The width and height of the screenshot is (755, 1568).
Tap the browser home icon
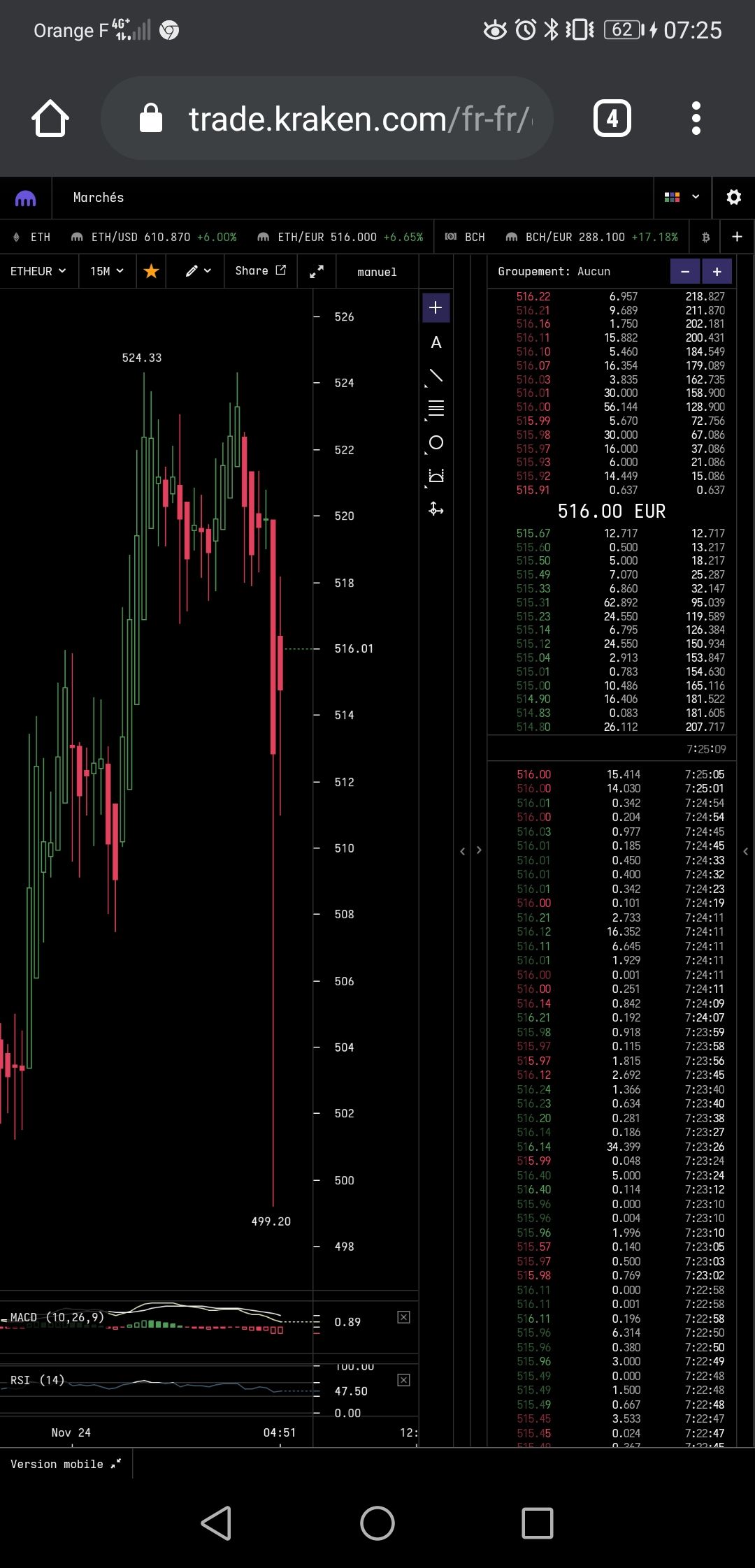click(x=50, y=118)
